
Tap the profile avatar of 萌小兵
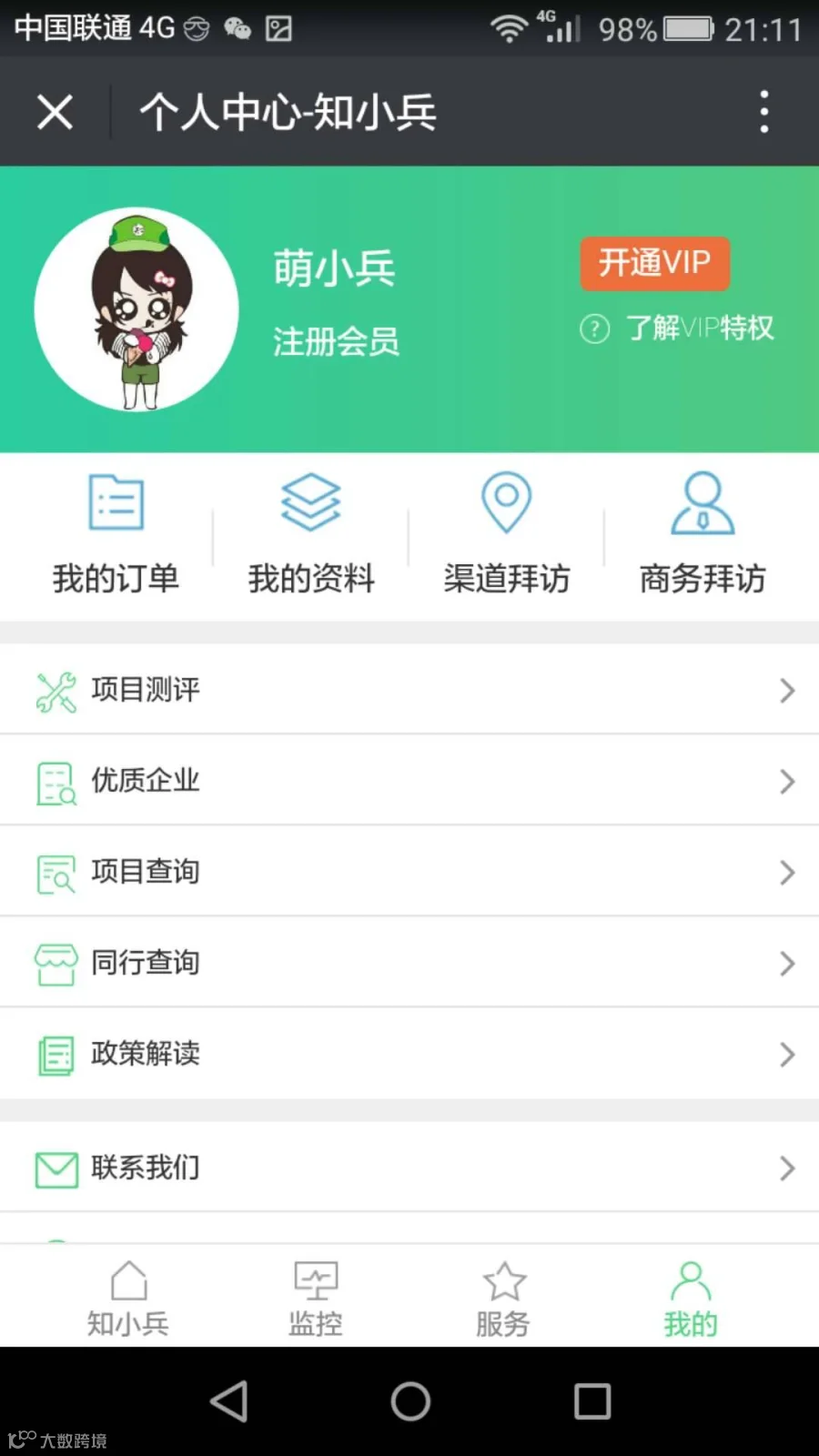tap(136, 309)
